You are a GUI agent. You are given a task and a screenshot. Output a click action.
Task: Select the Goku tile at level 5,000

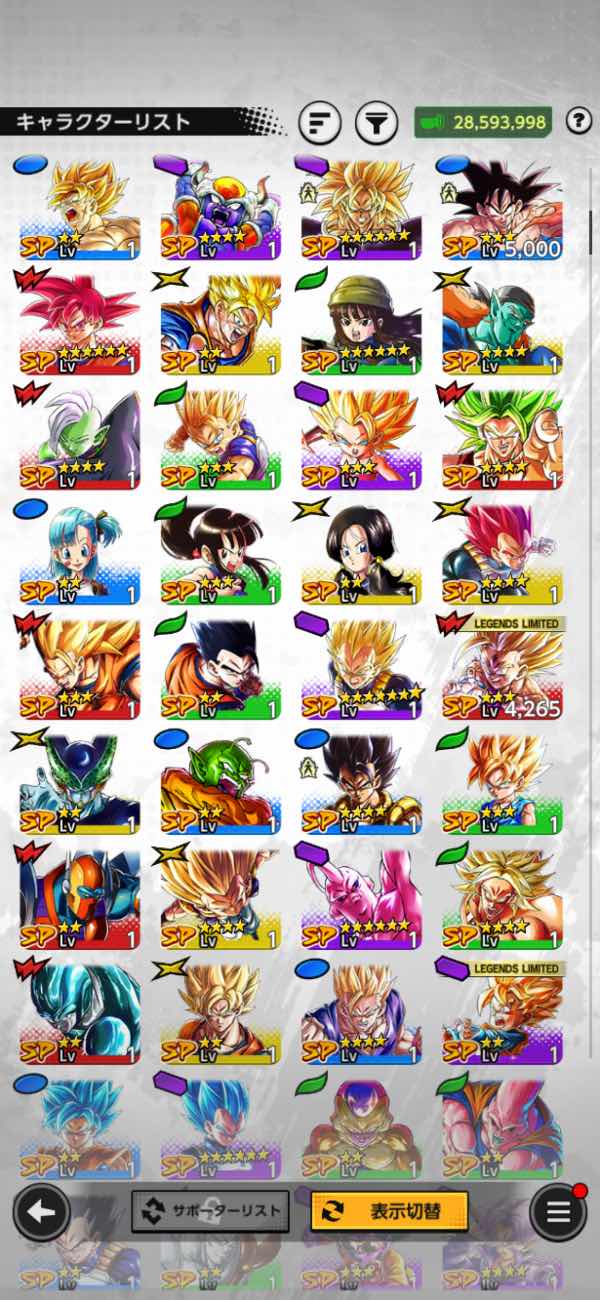click(x=502, y=208)
